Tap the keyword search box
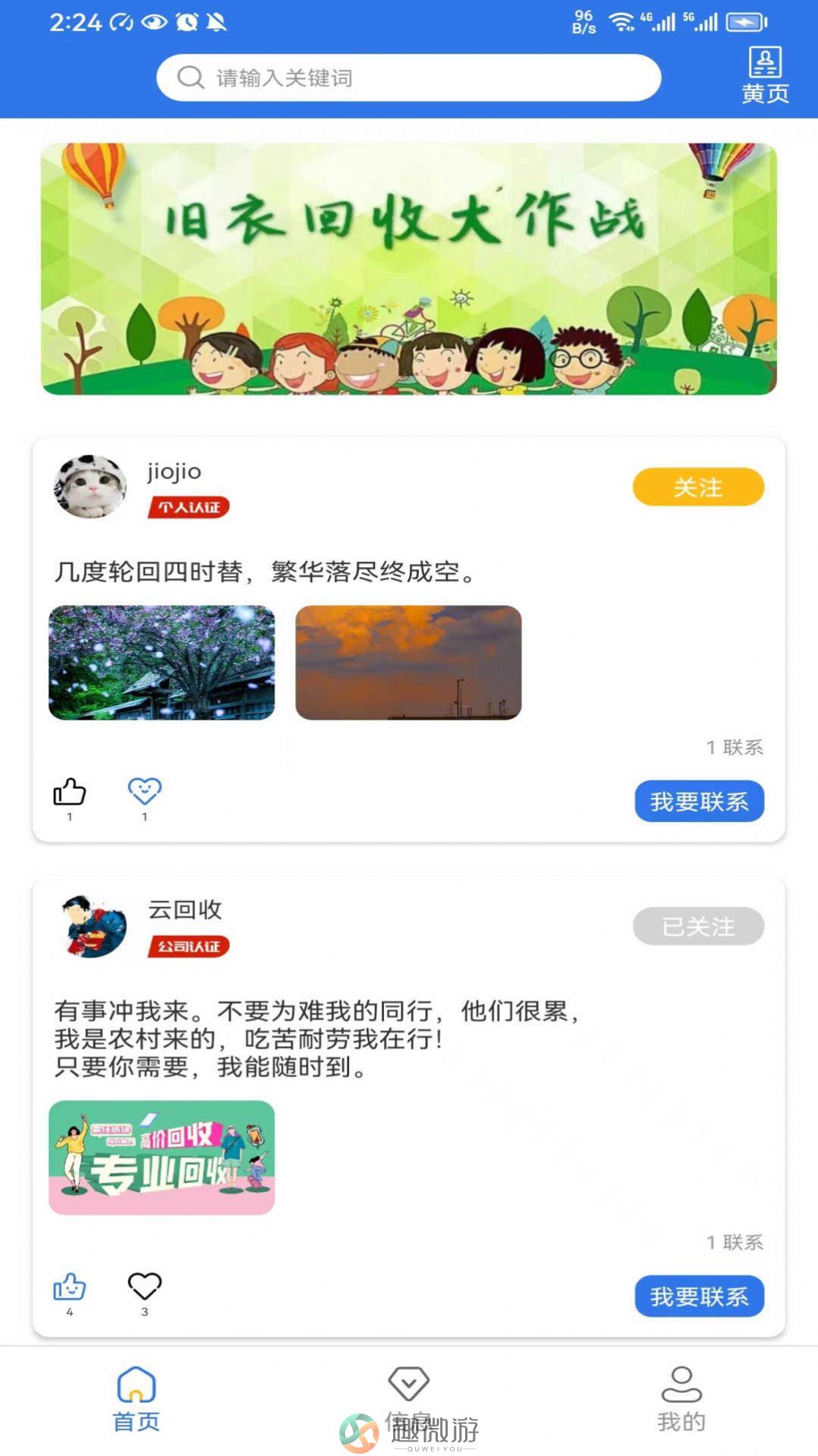The image size is (818, 1456). point(408,77)
